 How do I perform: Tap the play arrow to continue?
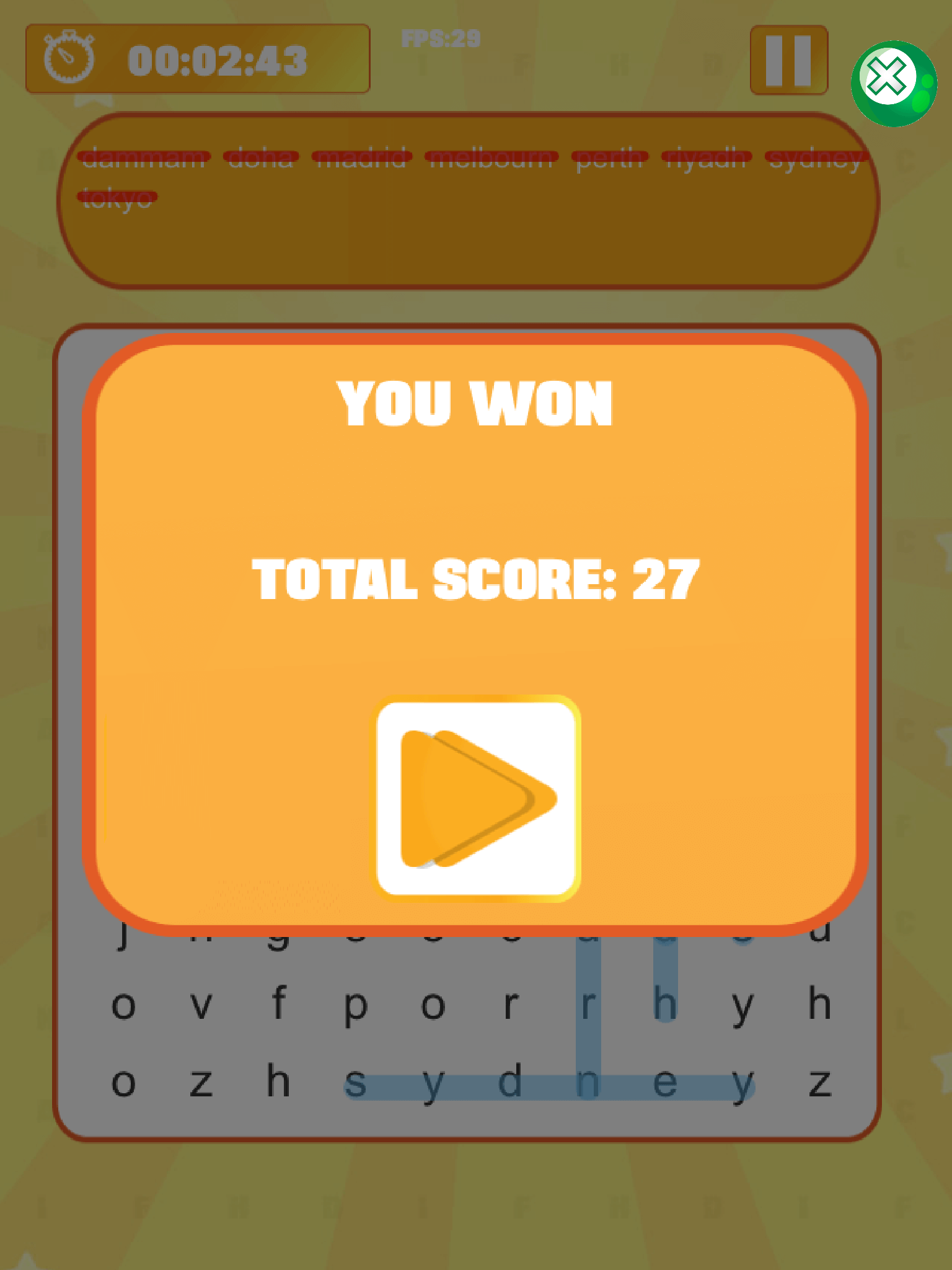coord(478,798)
